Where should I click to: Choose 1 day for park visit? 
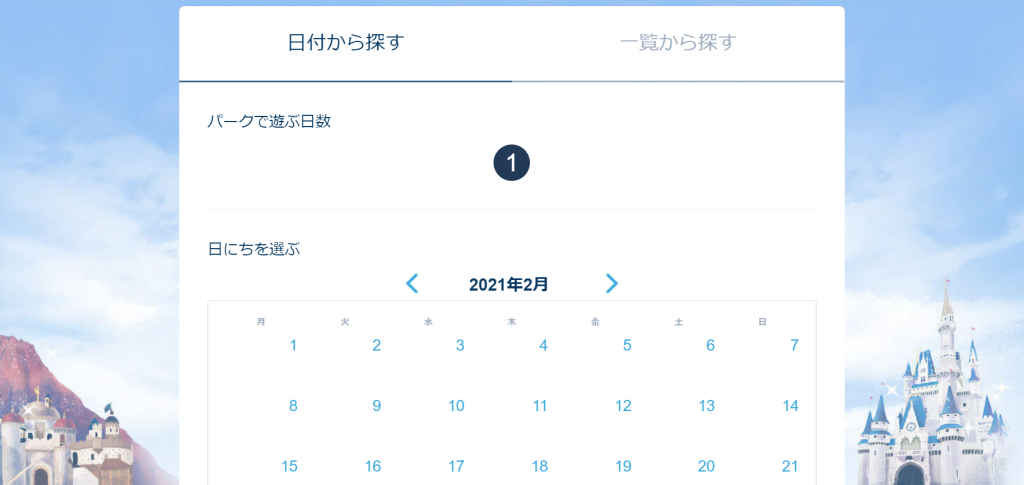511,164
